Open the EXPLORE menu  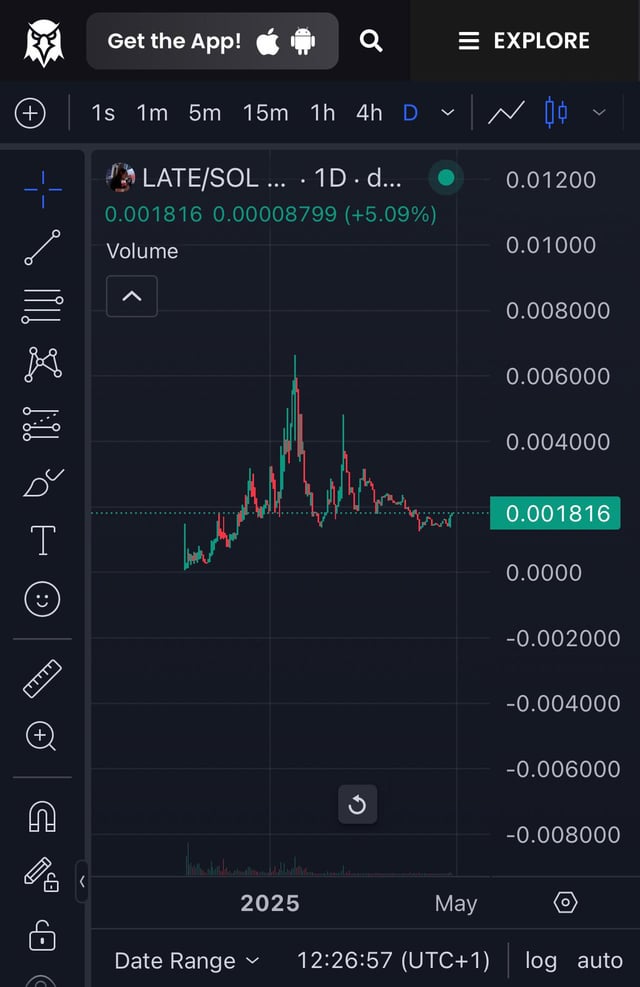pyautogui.click(x=524, y=41)
